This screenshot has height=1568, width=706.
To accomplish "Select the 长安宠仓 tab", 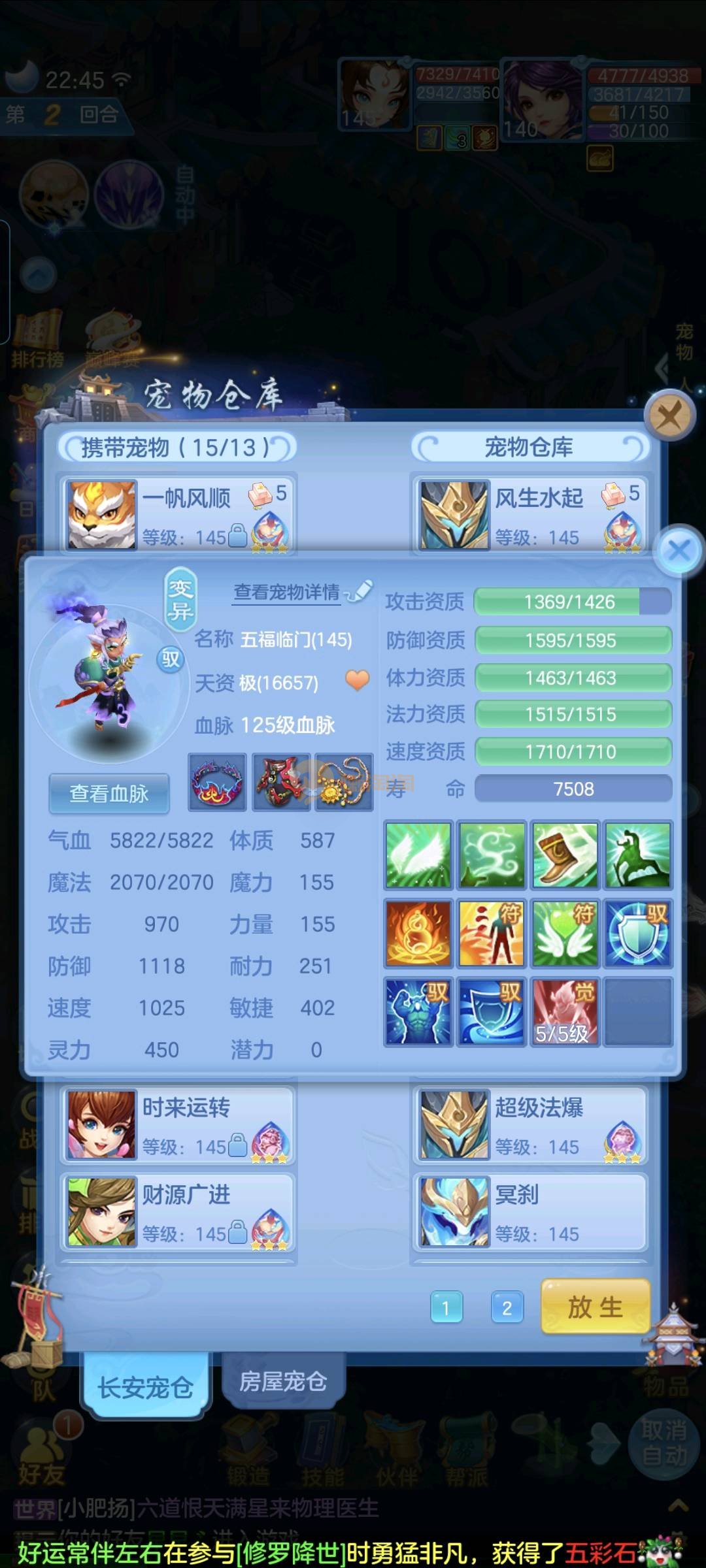I will [145, 1386].
